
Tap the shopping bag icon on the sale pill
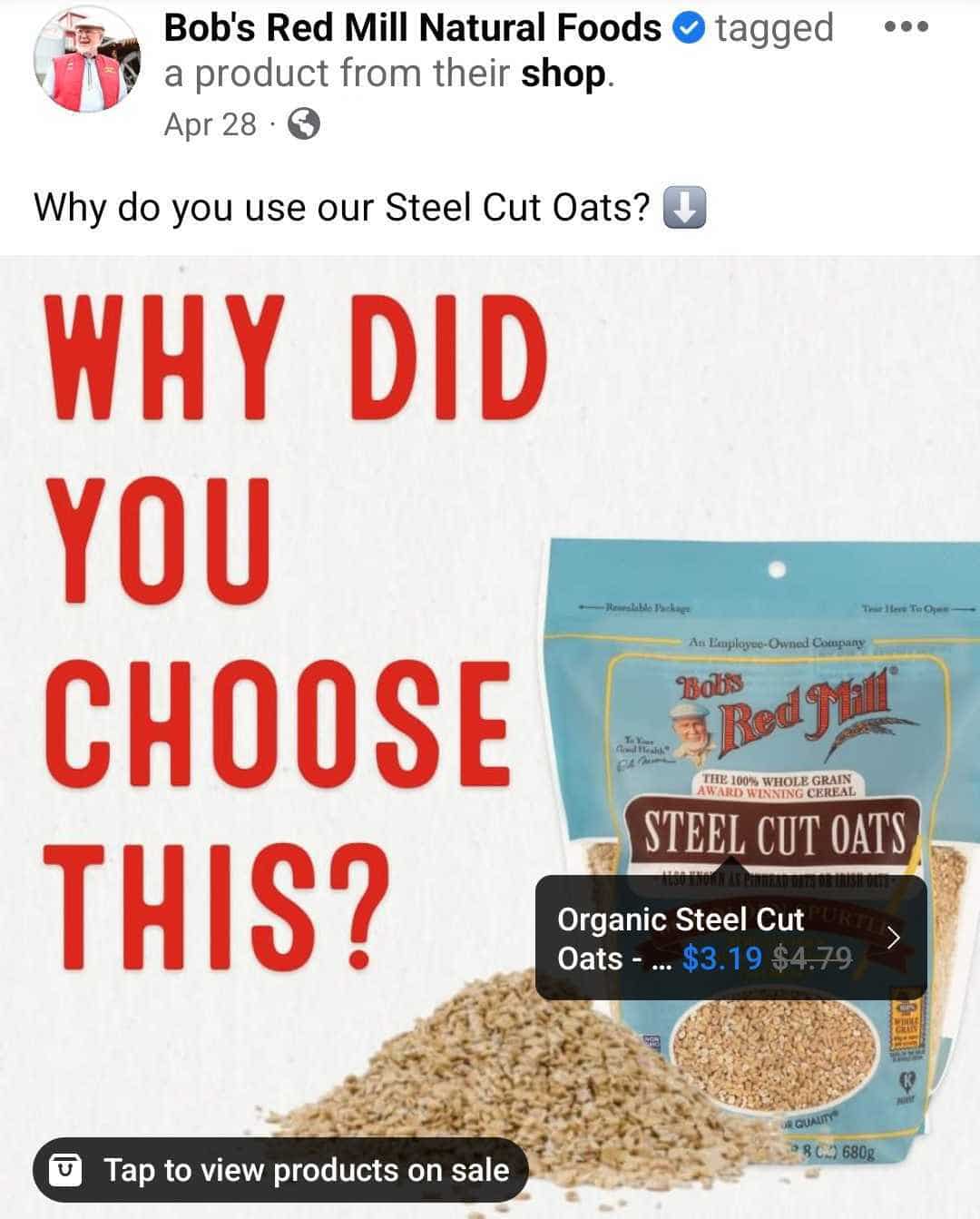(67, 1171)
